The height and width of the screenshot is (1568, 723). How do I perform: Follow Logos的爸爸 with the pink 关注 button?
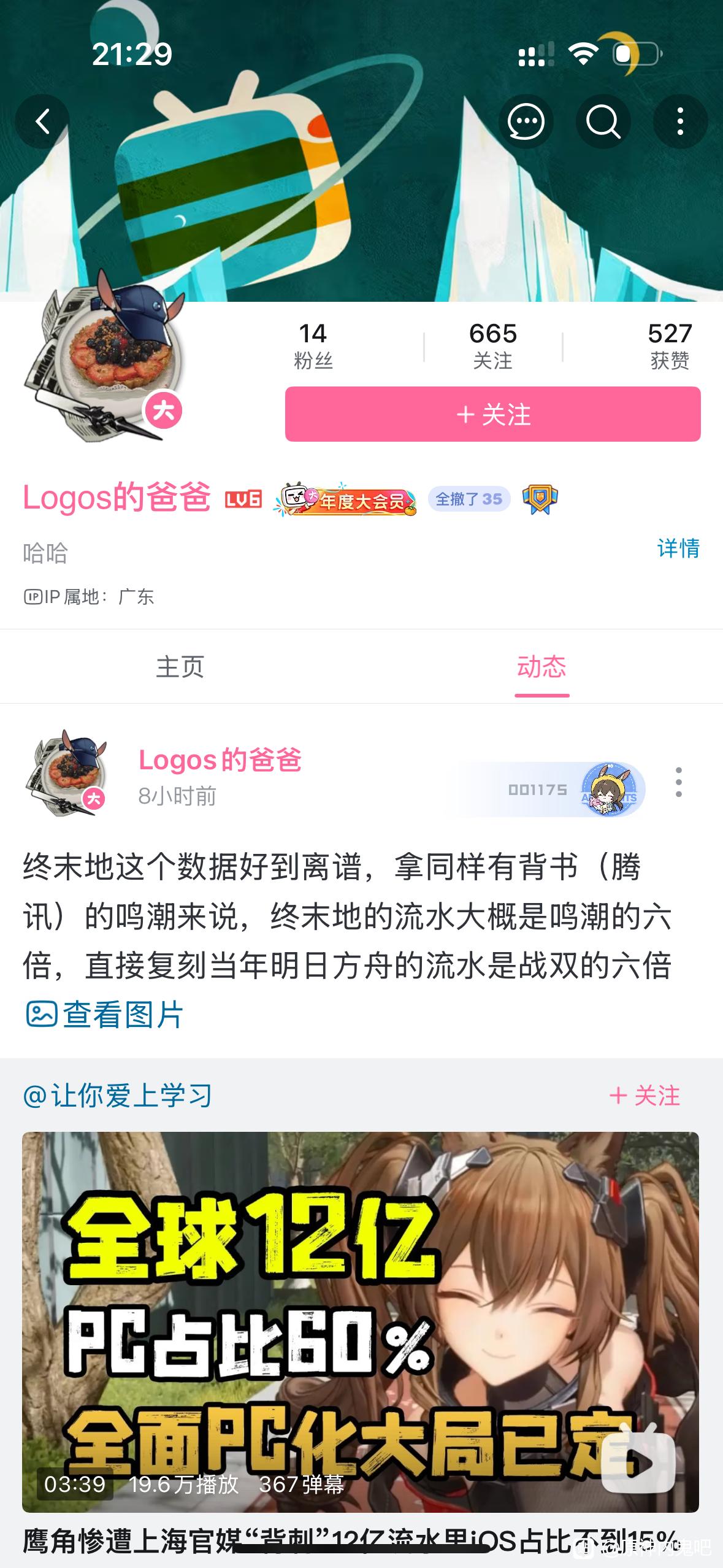coord(492,414)
